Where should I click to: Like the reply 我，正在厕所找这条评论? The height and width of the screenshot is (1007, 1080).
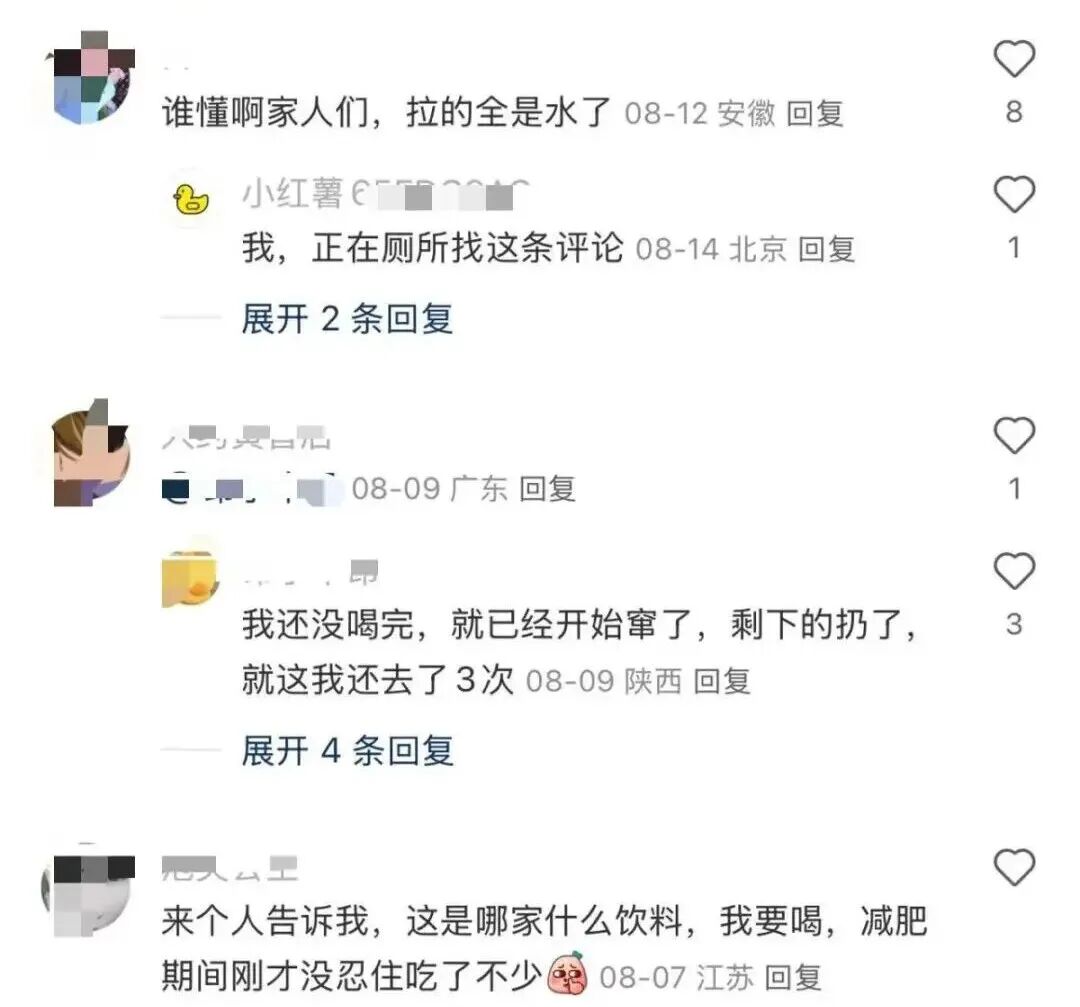pyautogui.click(x=1013, y=194)
